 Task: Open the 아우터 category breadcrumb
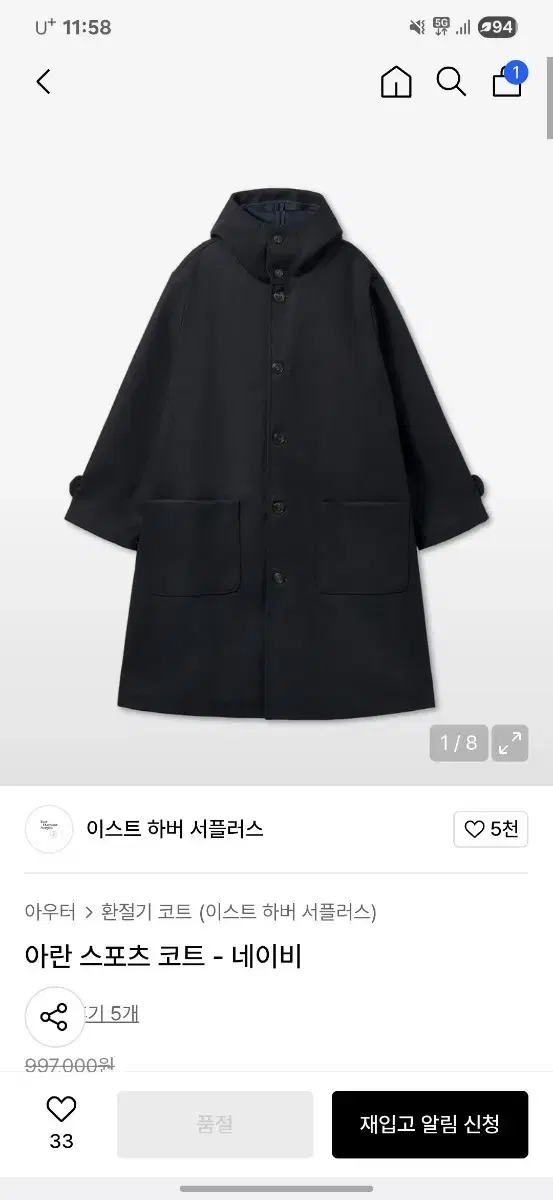pos(50,911)
